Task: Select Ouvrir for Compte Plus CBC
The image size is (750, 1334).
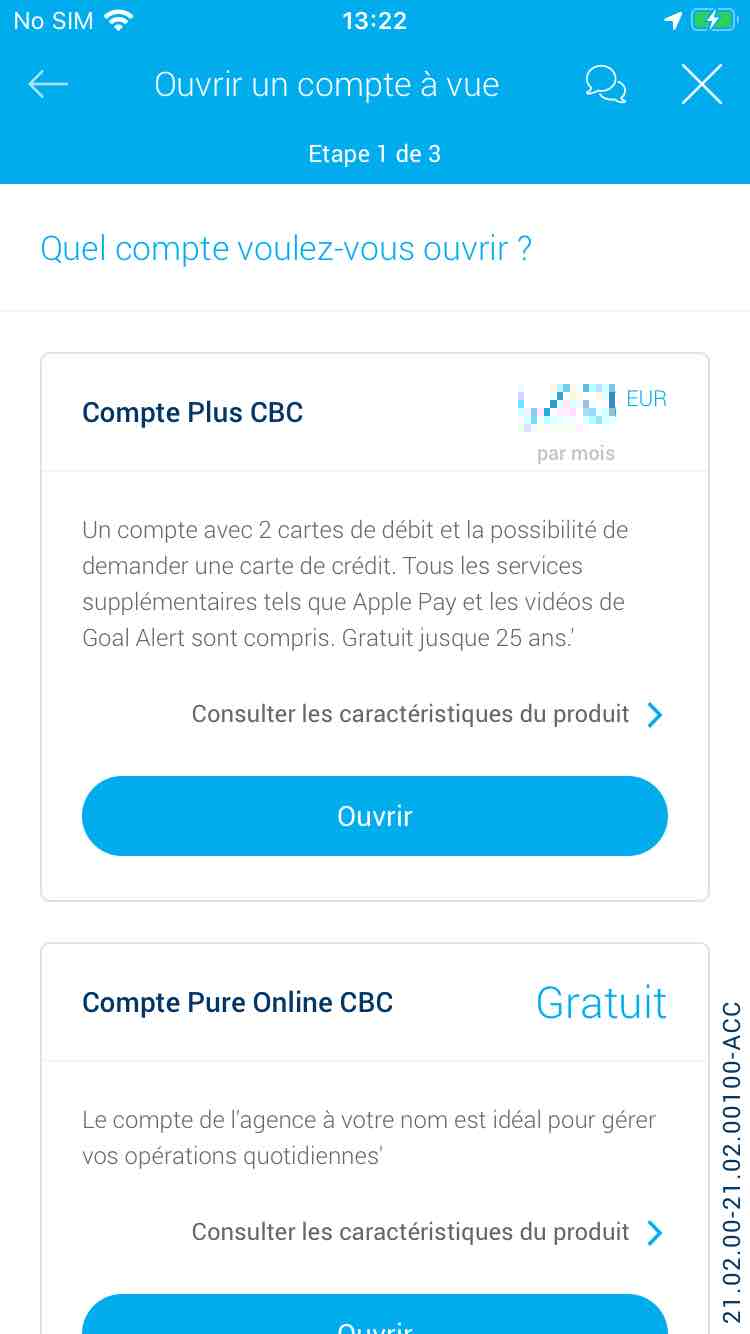Action: (375, 816)
